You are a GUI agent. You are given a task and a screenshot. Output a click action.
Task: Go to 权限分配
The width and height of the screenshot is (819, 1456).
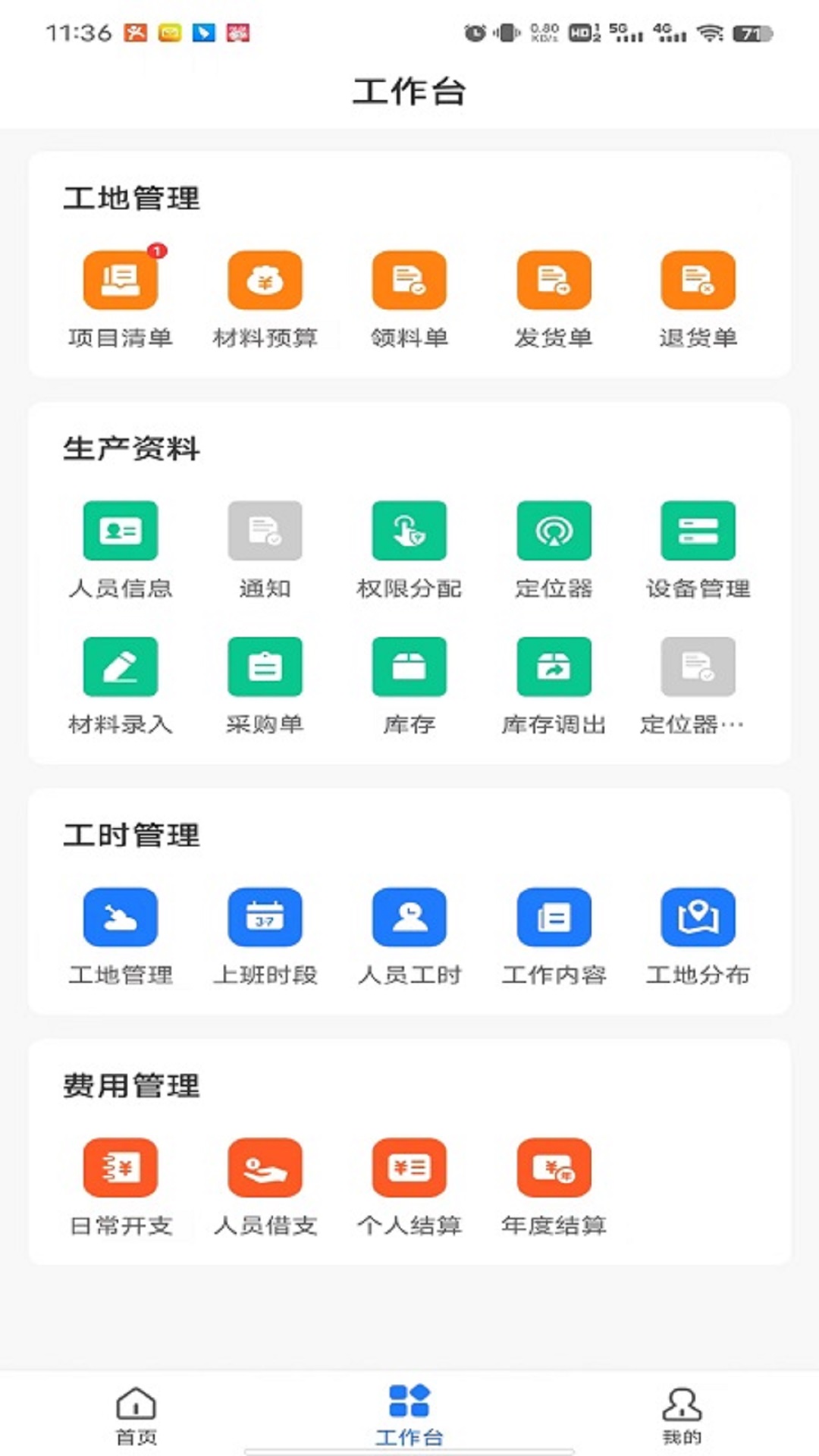coord(409,531)
